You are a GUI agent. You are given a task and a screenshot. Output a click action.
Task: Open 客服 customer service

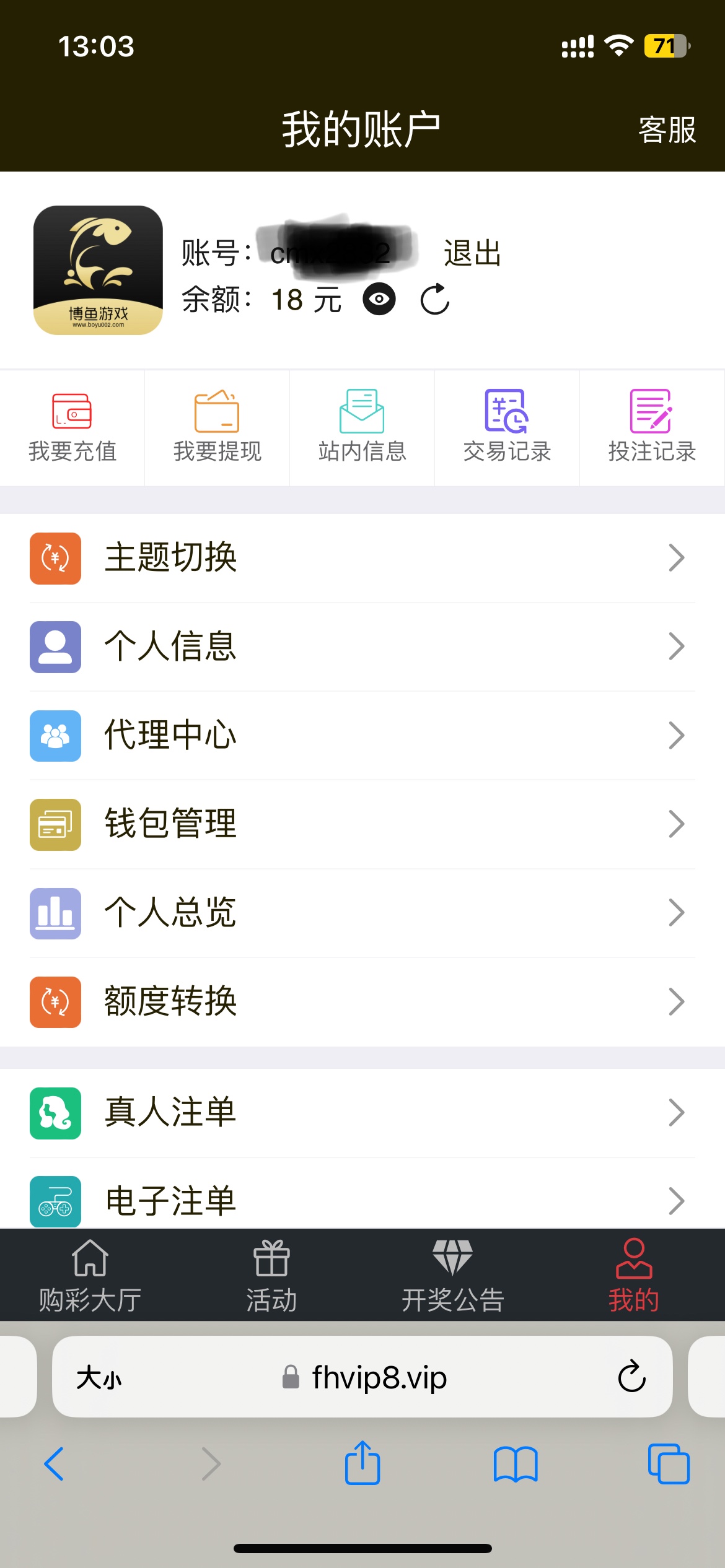click(x=667, y=130)
